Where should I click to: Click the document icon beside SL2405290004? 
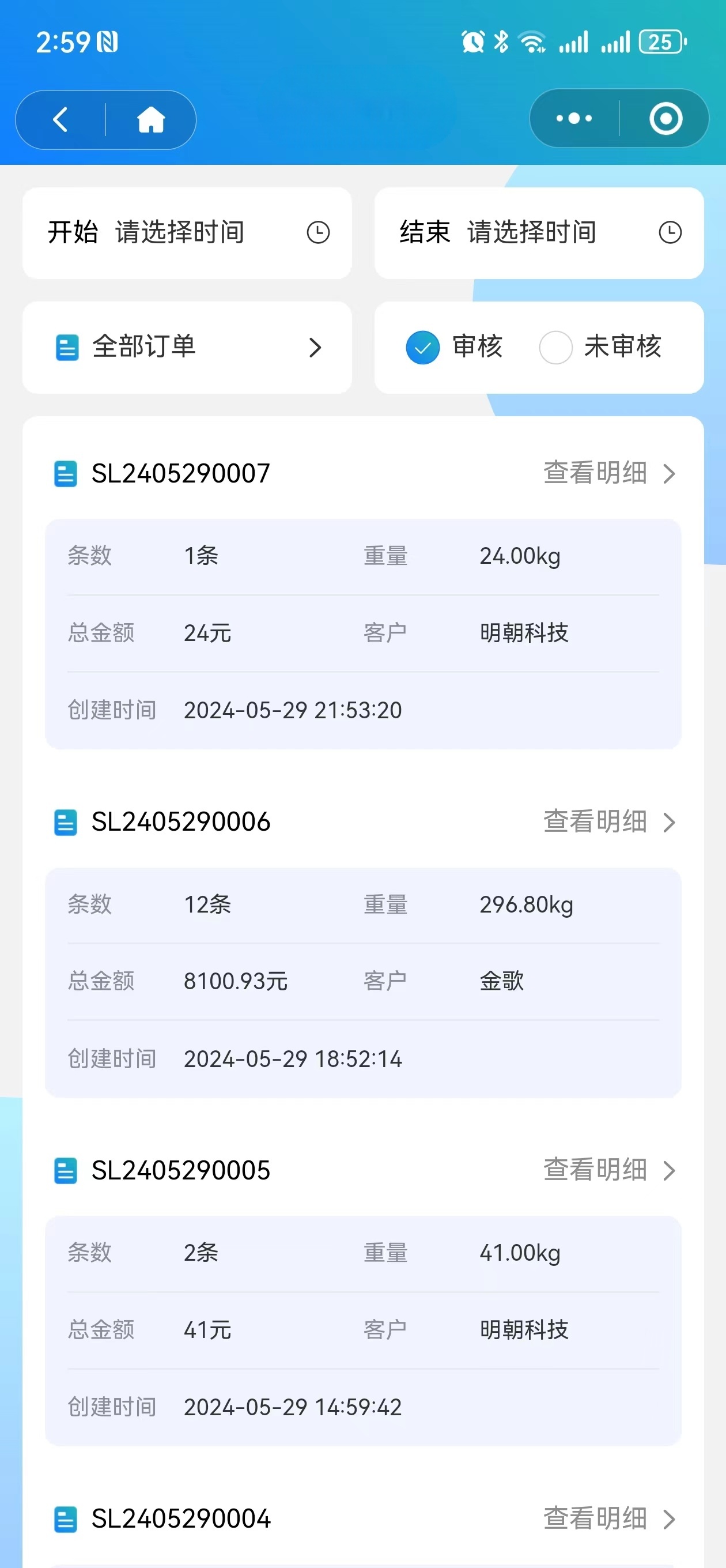tap(66, 1518)
